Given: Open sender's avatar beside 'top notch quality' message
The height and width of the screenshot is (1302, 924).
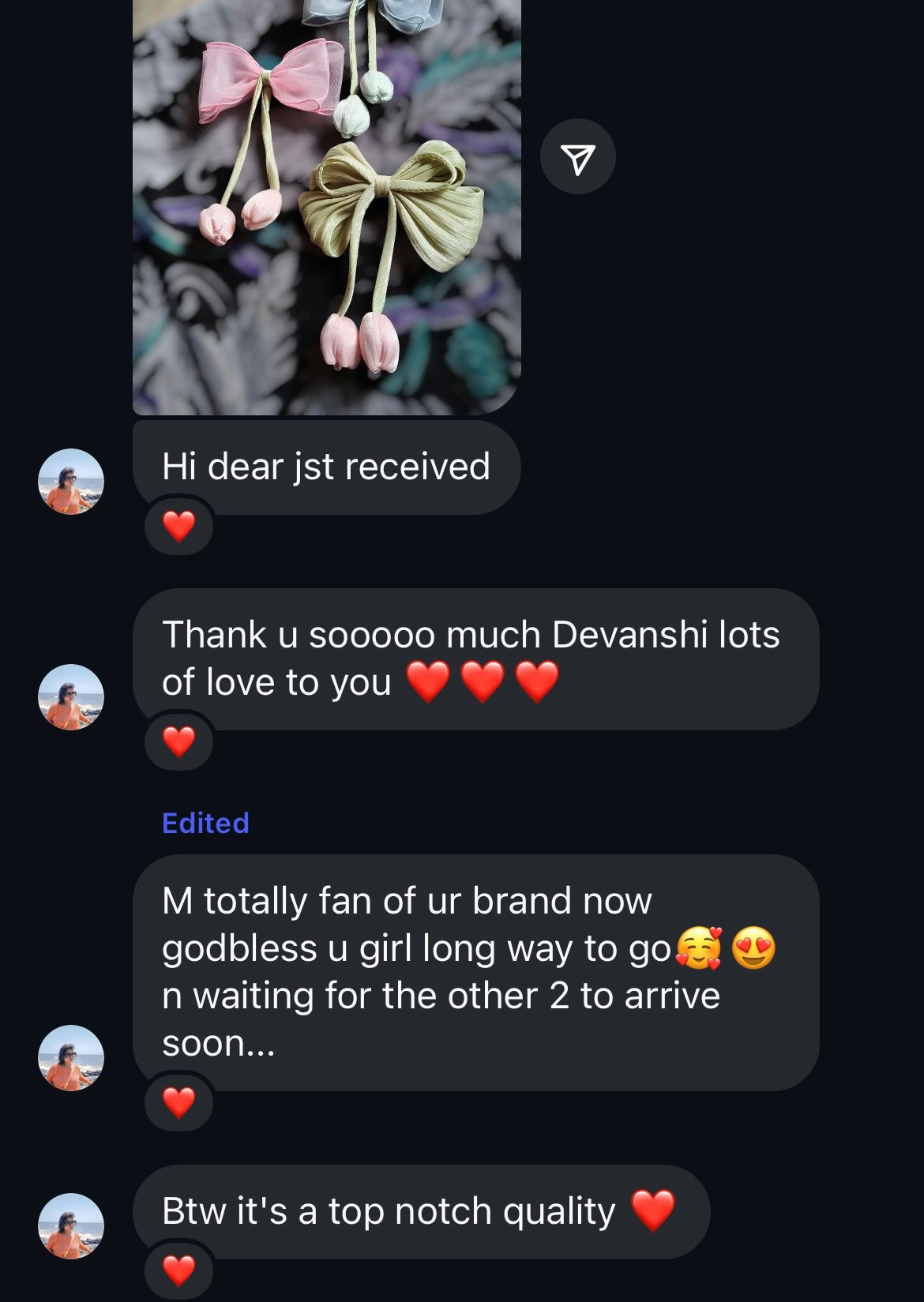Looking at the screenshot, I should pos(71,1225).
